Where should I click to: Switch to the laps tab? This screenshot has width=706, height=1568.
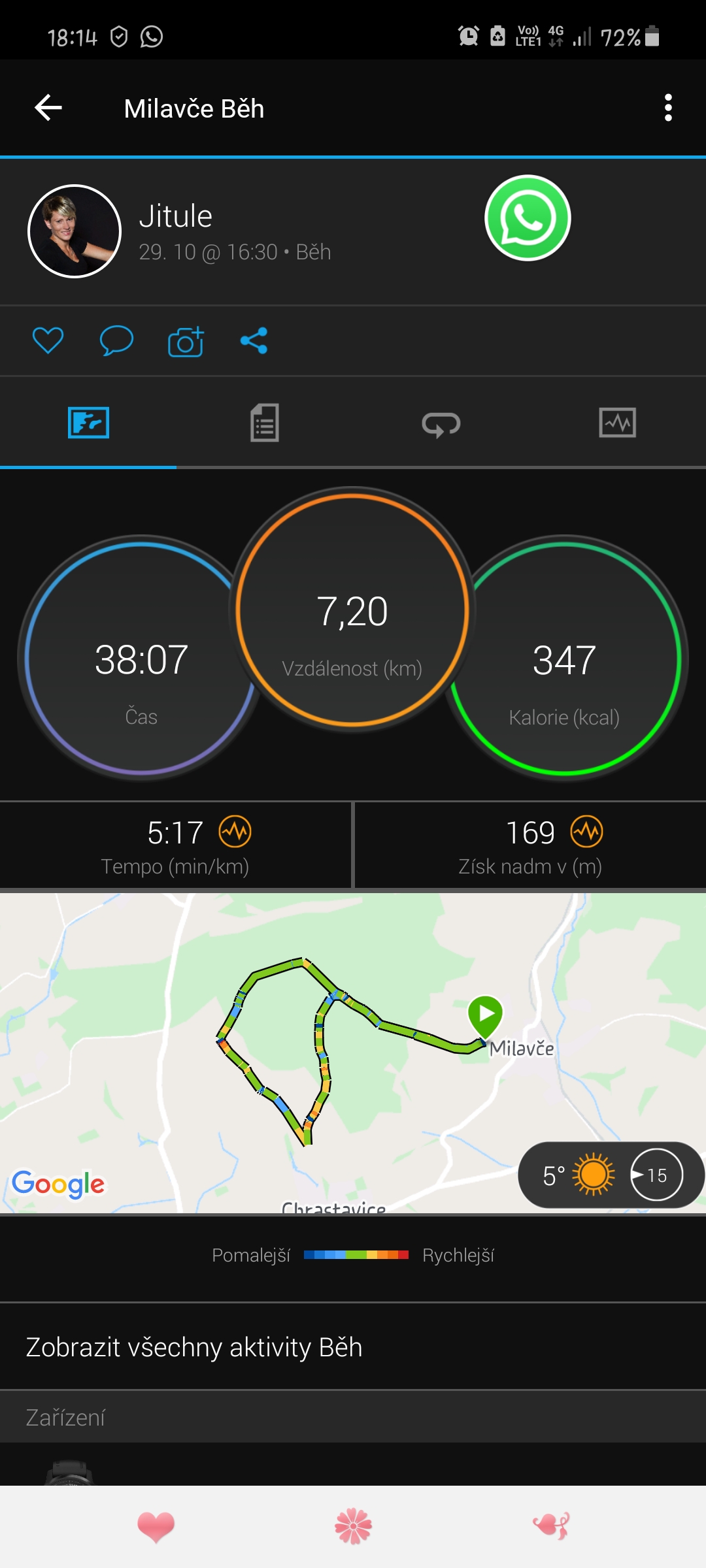point(441,423)
